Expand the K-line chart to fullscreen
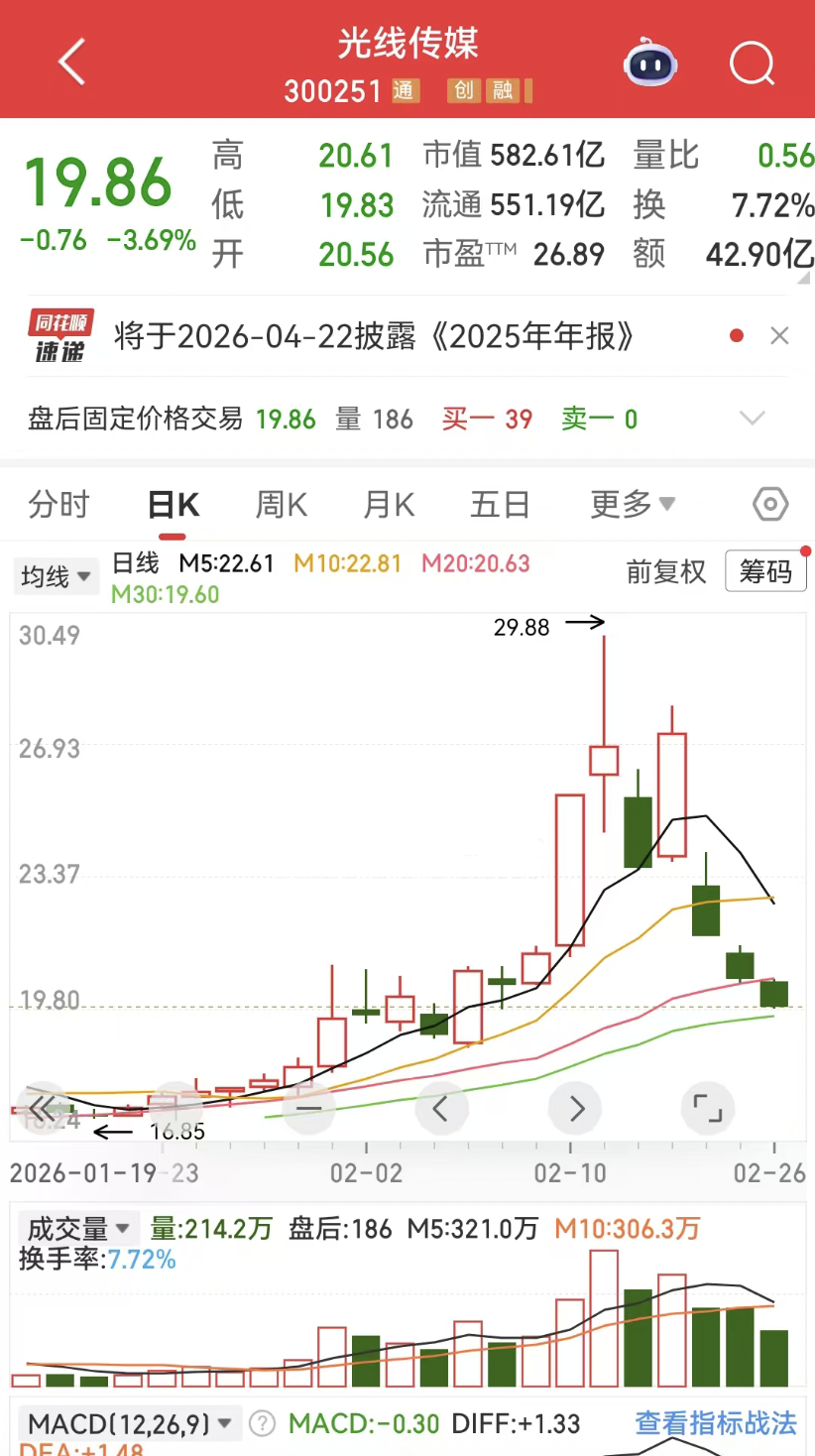Viewport: 815px width, 1456px height. pos(708,1108)
